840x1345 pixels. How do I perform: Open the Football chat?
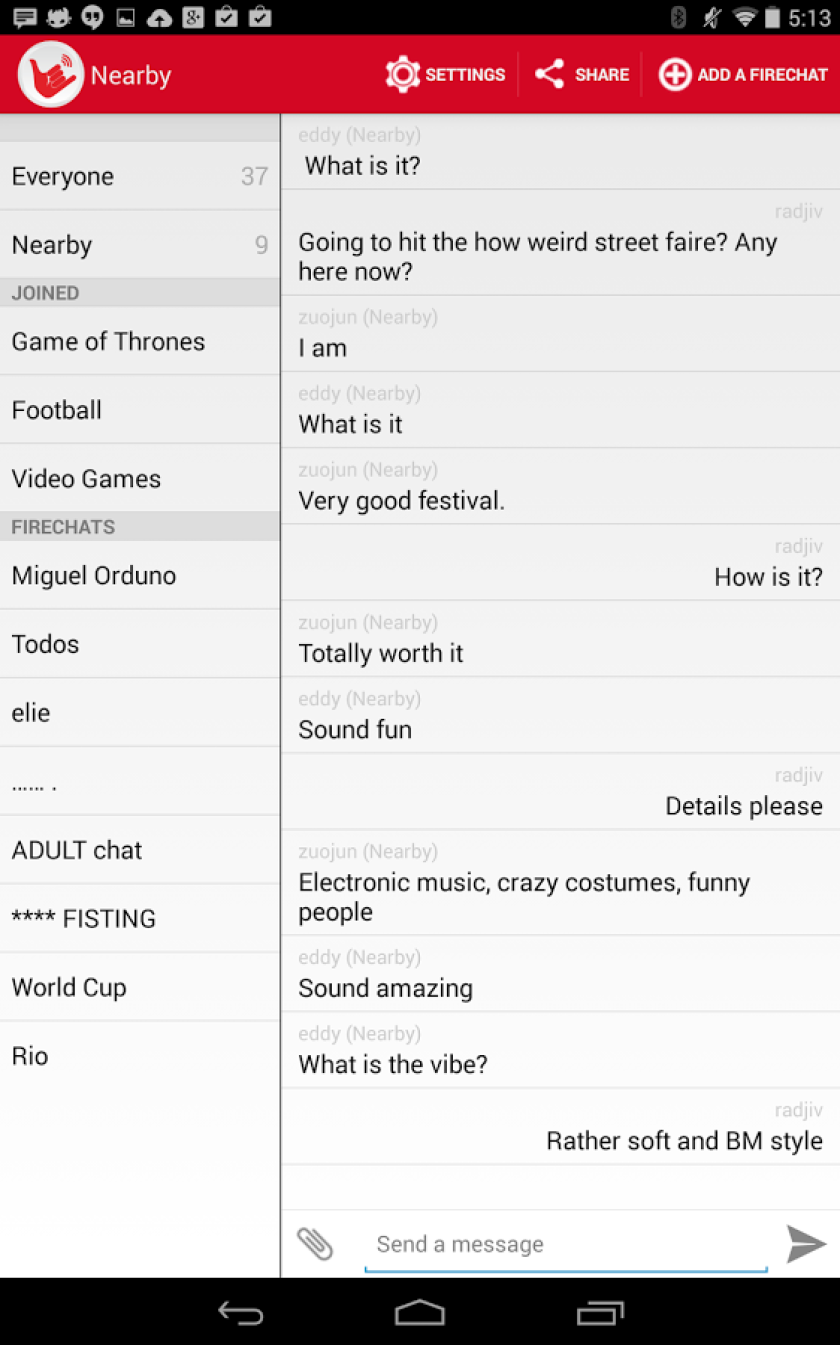pyautogui.click(x=140, y=410)
